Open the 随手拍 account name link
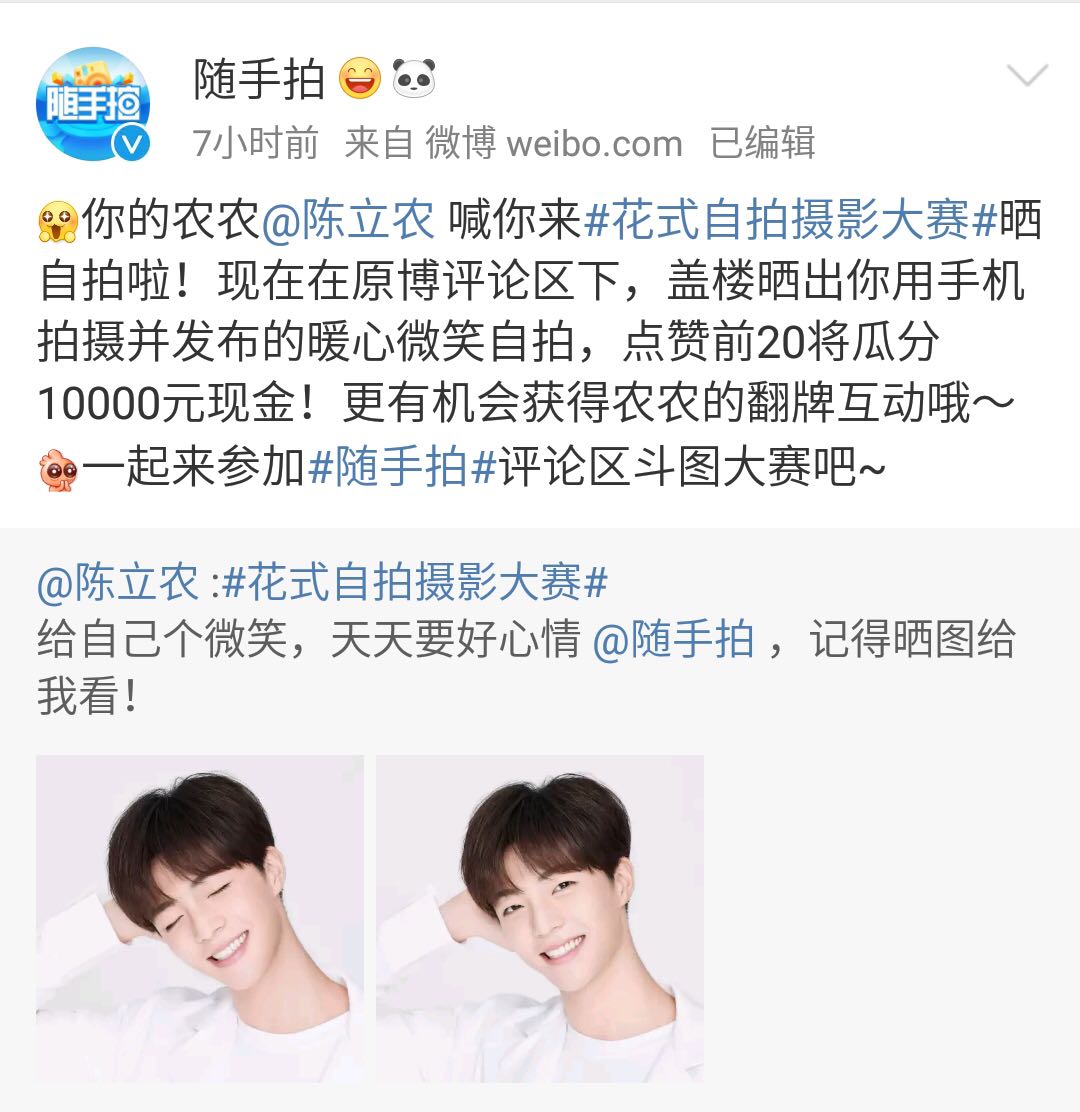Screen dimensions: 1080x1112 click(259, 81)
